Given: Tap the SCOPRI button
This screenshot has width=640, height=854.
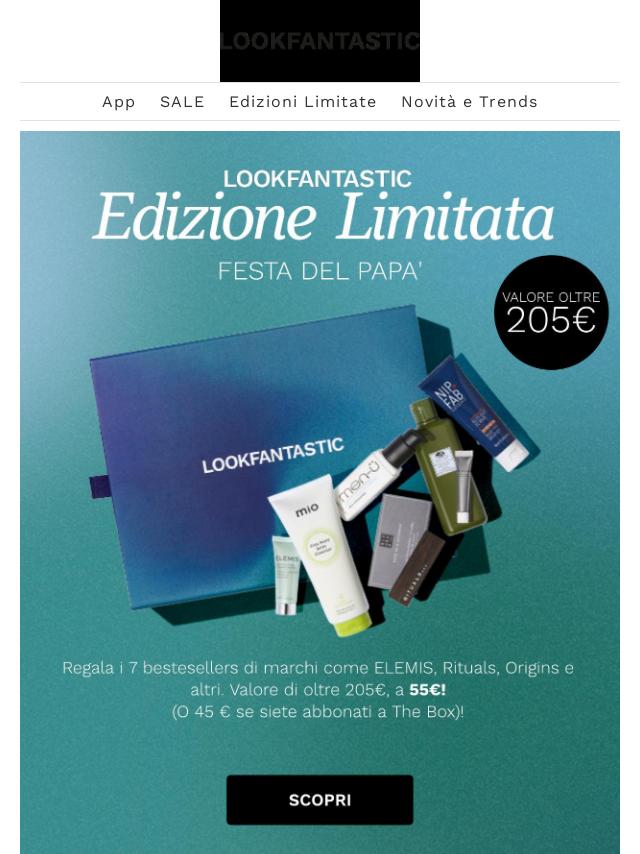Looking at the screenshot, I should [x=319, y=800].
